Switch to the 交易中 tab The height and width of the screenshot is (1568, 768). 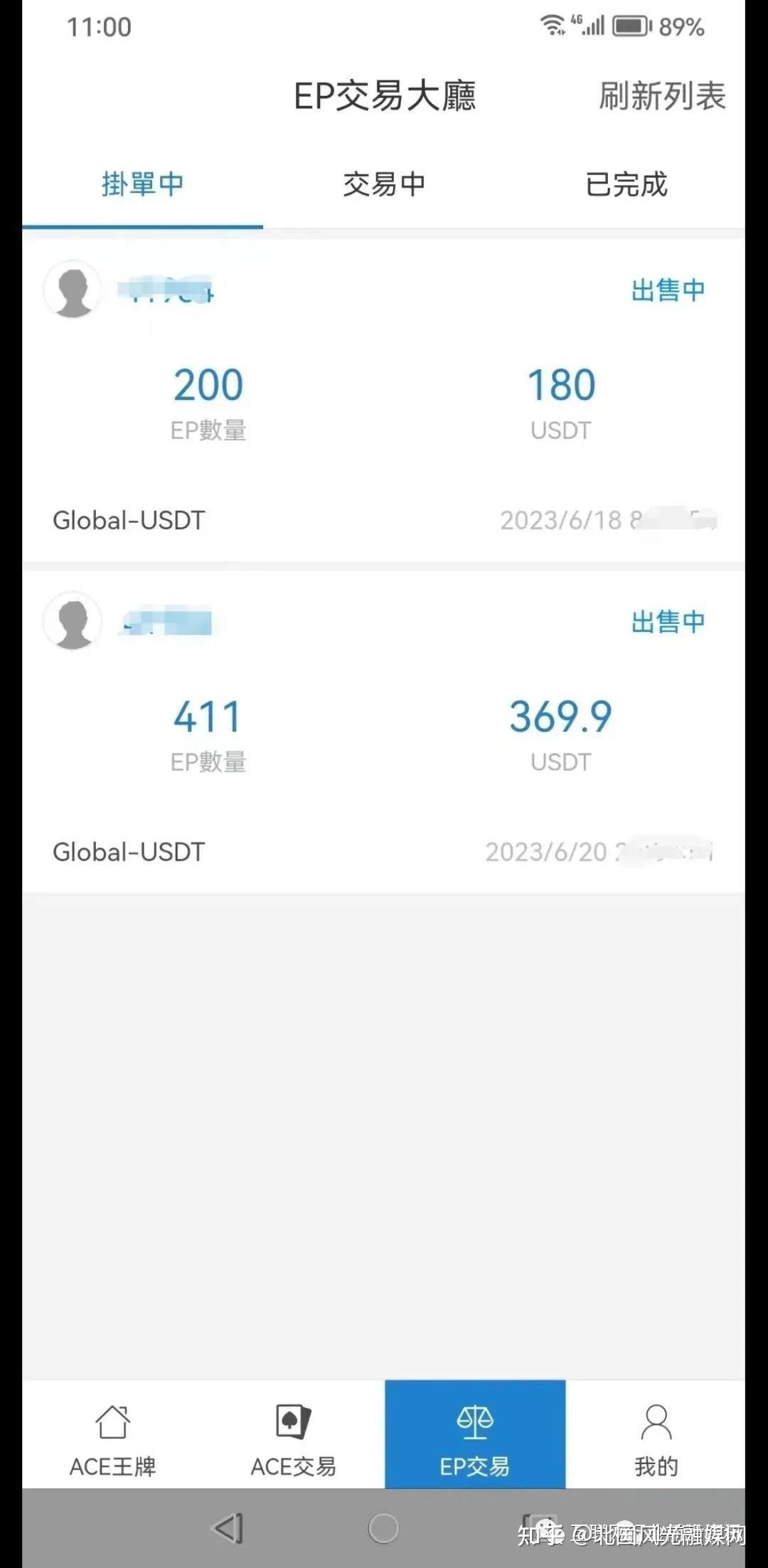coord(384,185)
